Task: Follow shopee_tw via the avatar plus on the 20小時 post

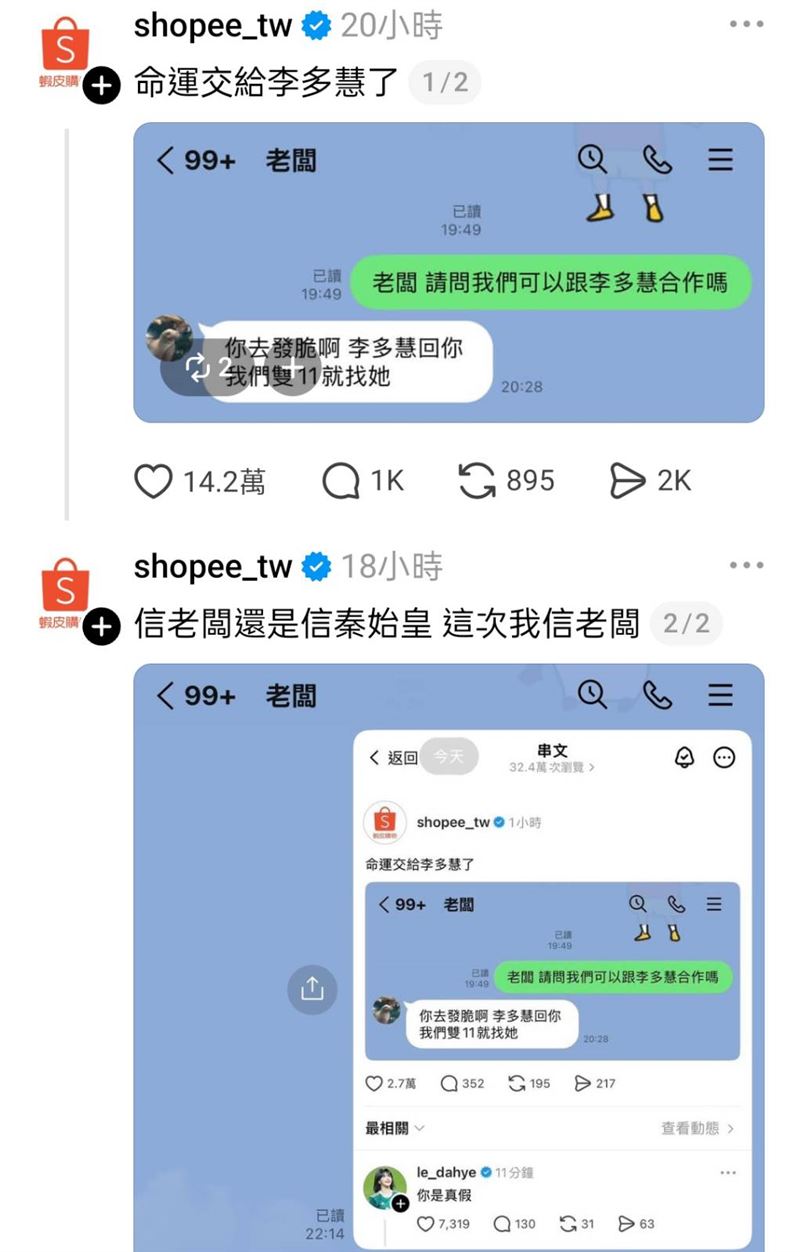Action: pyautogui.click(x=100, y=86)
